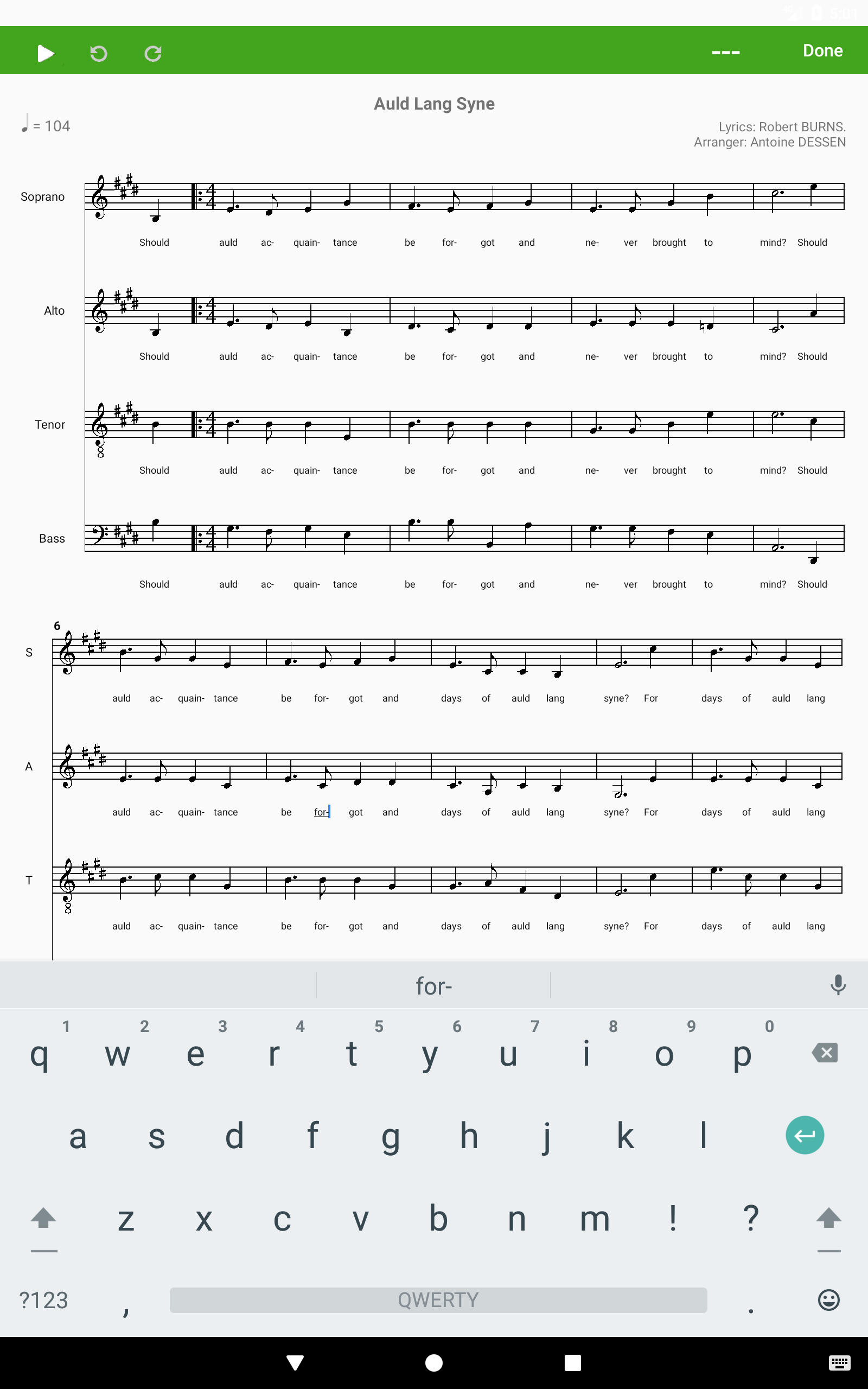Redo the last change

click(152, 53)
